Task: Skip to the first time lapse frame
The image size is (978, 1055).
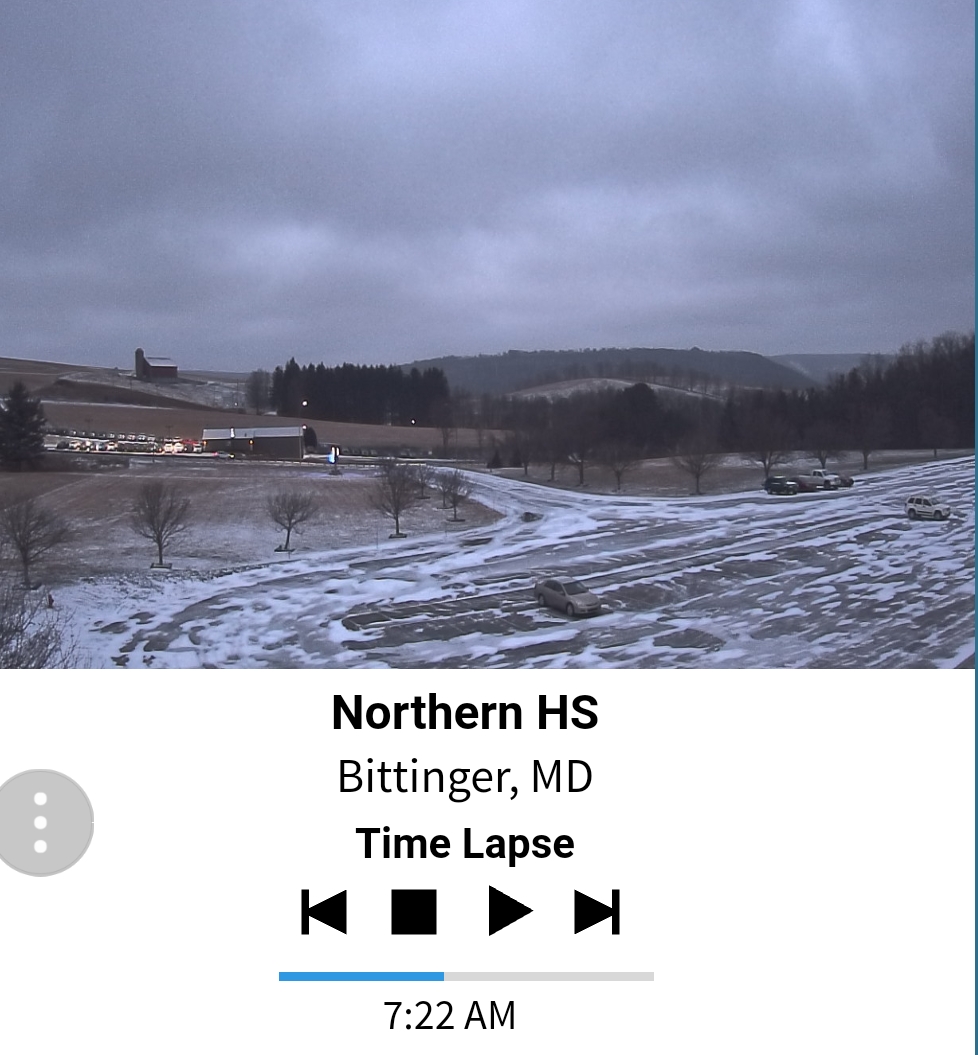Action: click(324, 912)
